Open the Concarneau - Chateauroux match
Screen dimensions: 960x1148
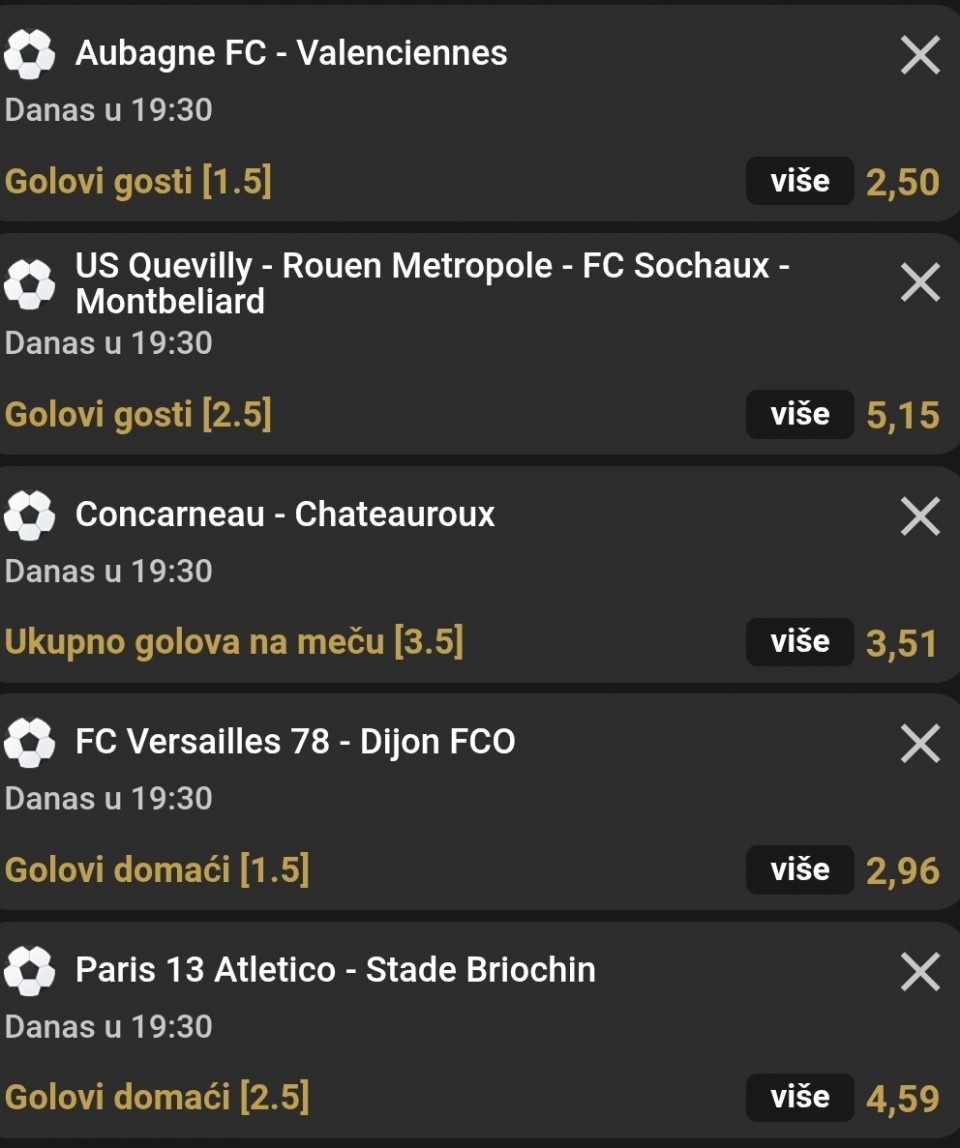285,514
